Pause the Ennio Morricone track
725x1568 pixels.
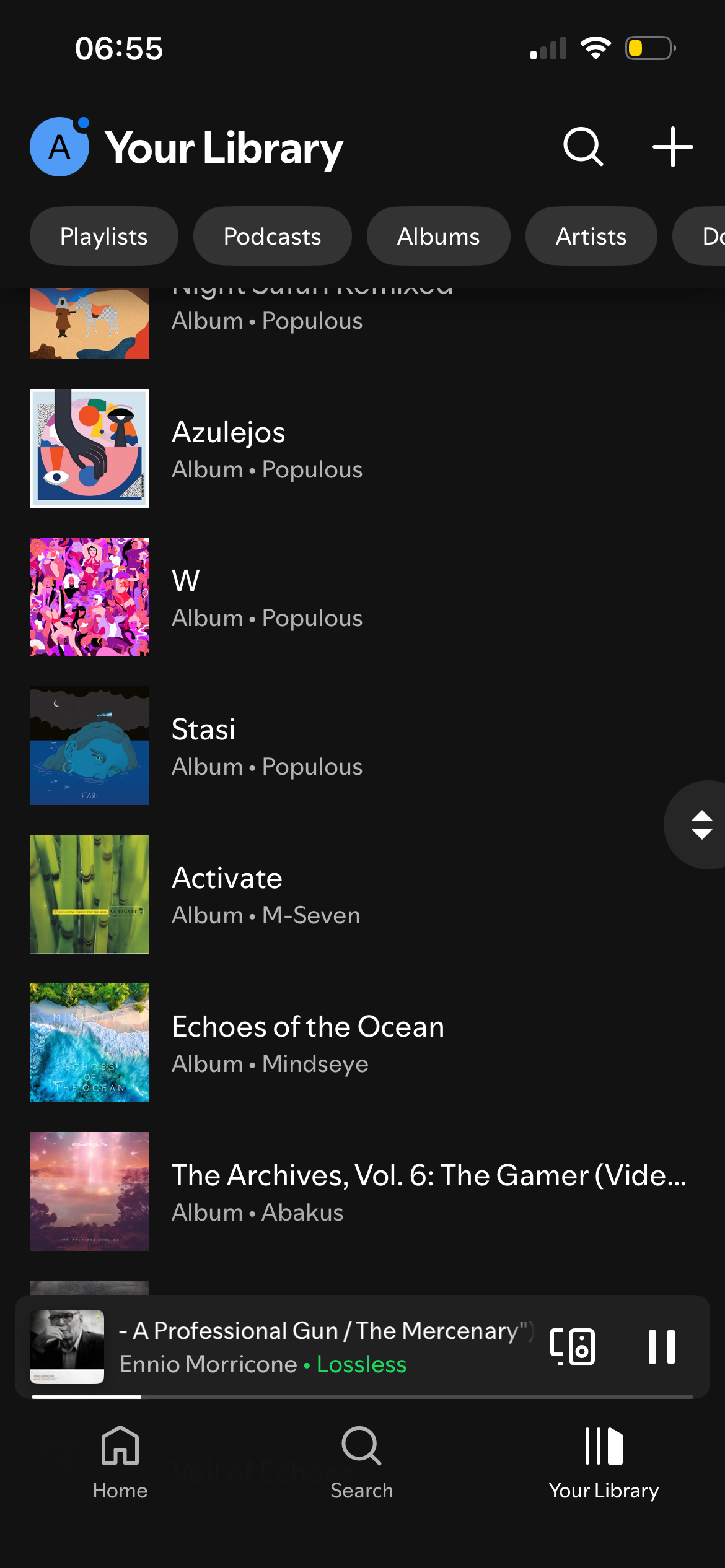coord(661,1346)
